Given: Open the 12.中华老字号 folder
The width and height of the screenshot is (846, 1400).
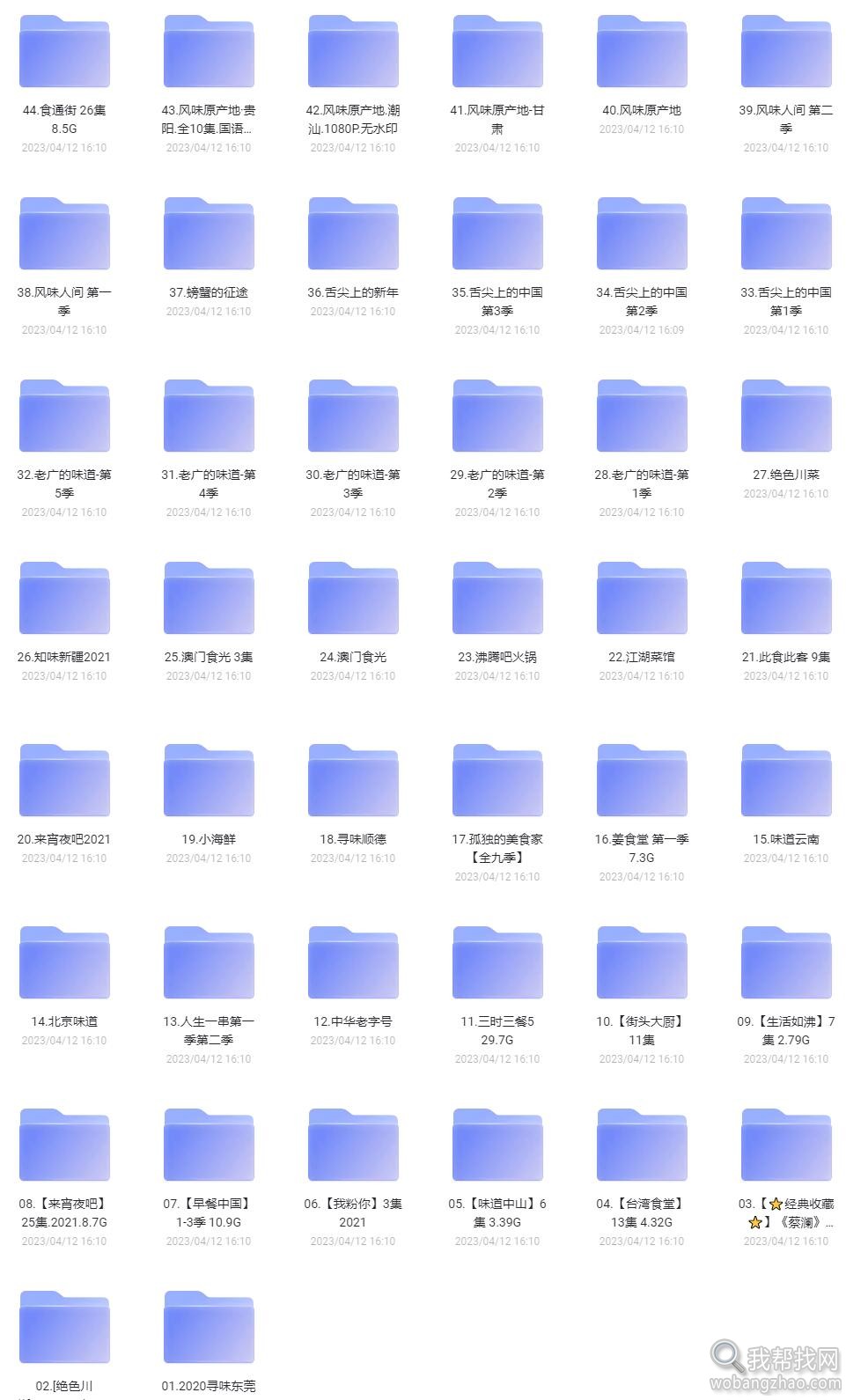Looking at the screenshot, I should [353, 964].
